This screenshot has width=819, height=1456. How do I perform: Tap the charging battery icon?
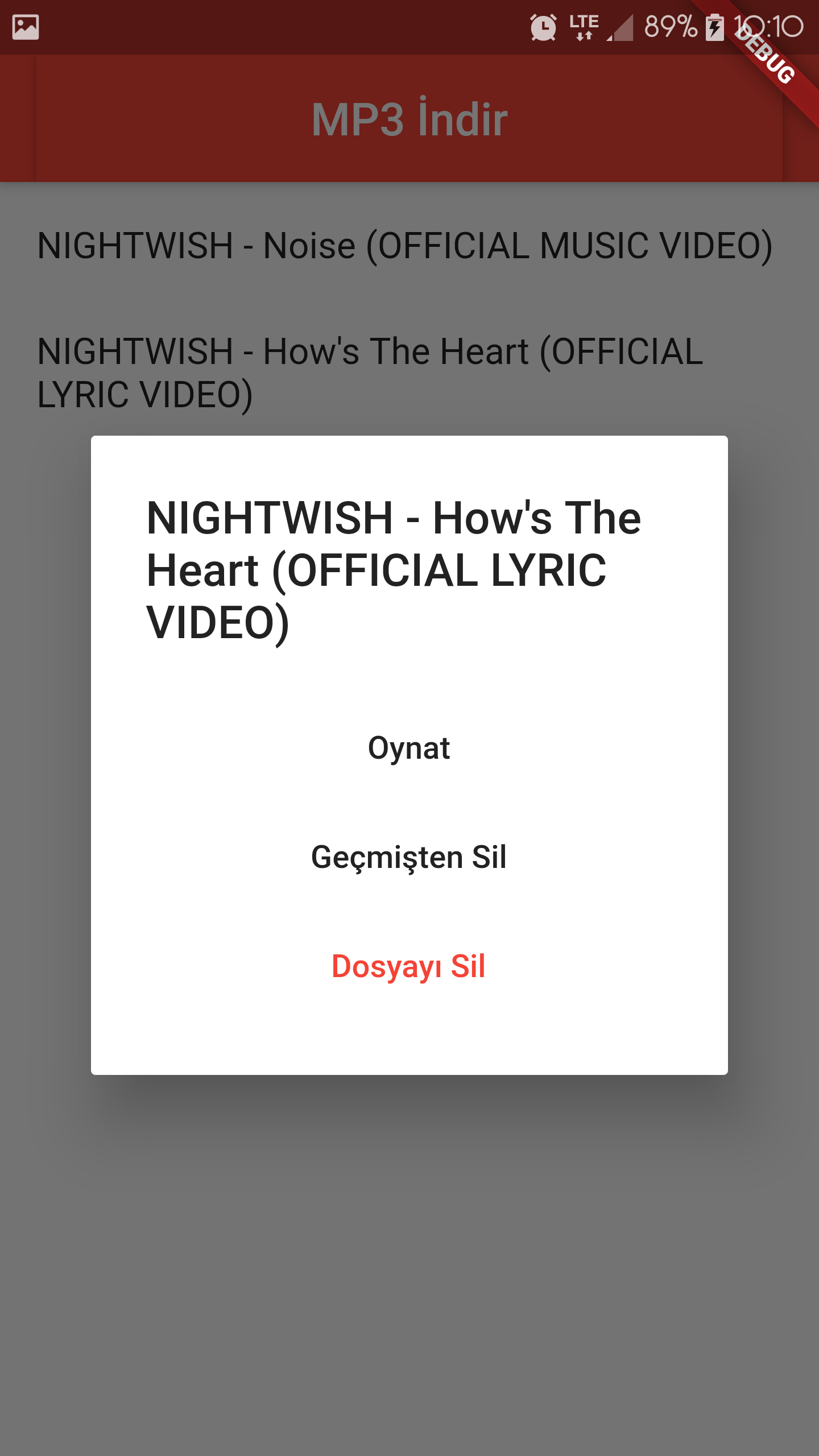pyautogui.click(x=714, y=26)
